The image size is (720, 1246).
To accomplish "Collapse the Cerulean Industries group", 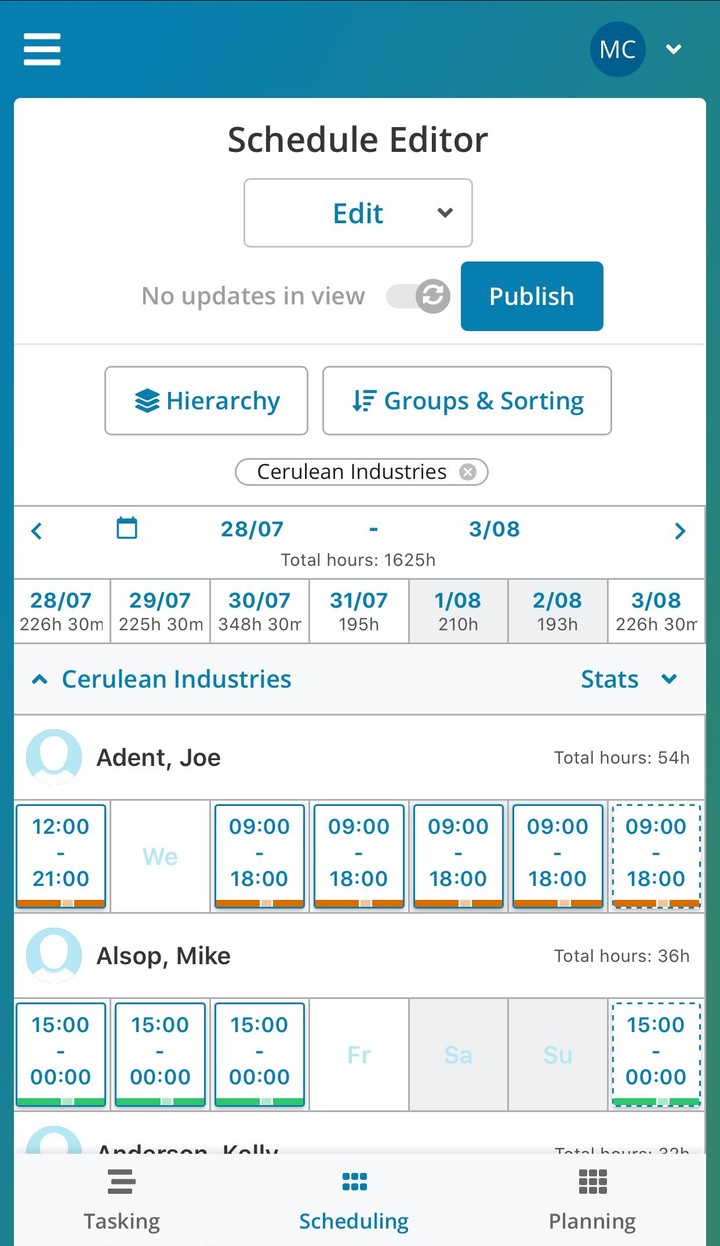I will pos(38,679).
